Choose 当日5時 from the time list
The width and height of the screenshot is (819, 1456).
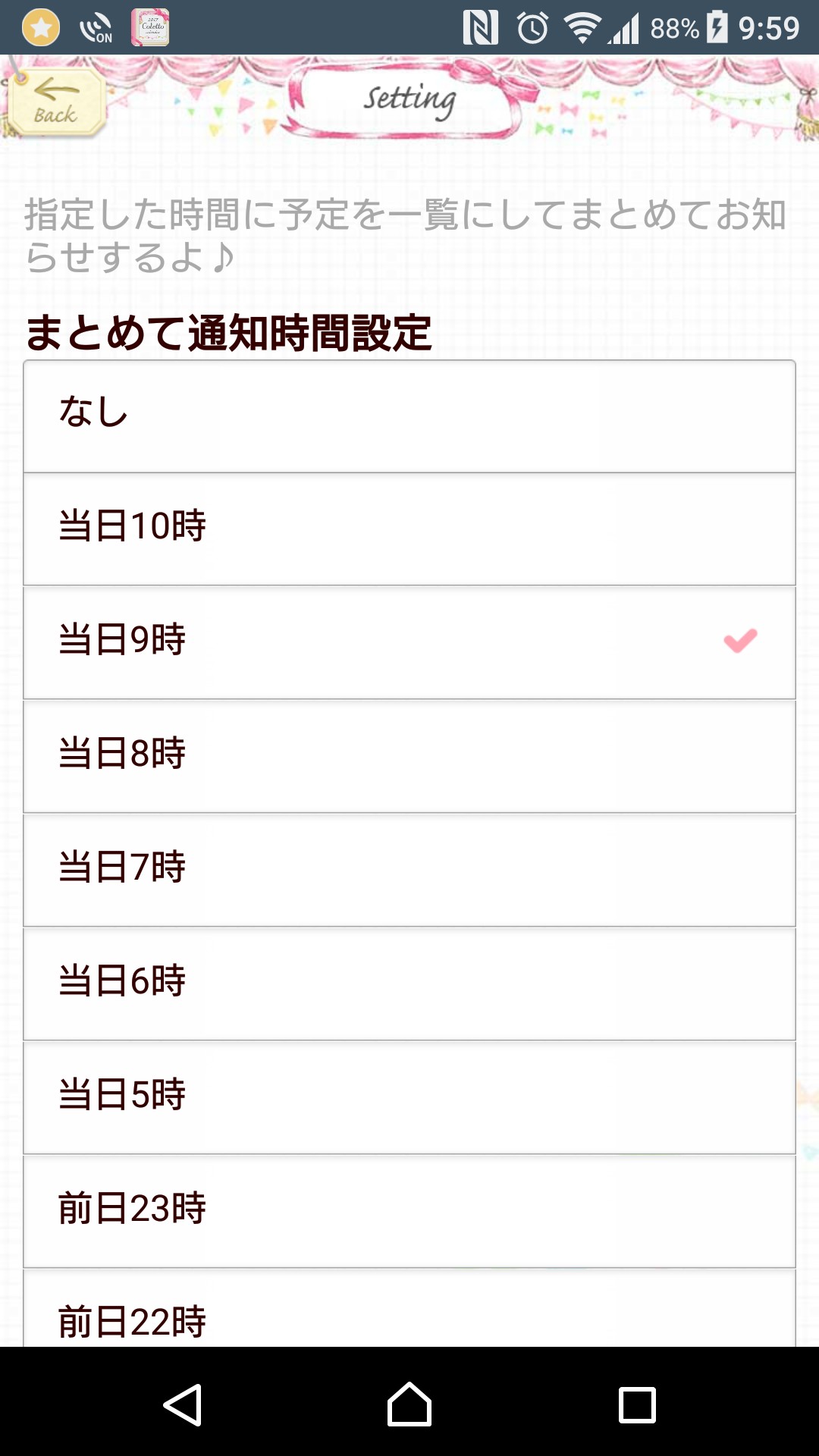pos(409,1097)
